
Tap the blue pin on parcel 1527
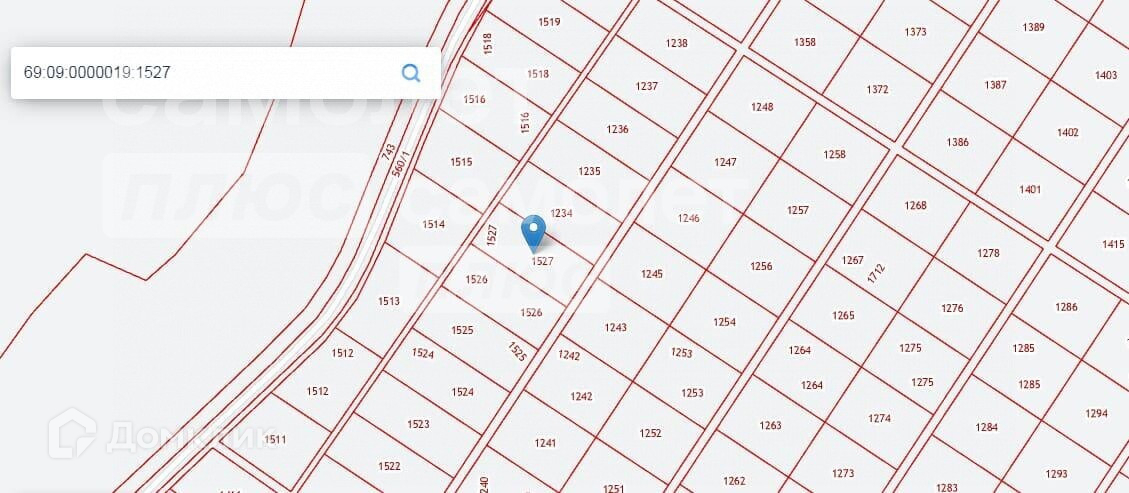pyautogui.click(x=534, y=231)
